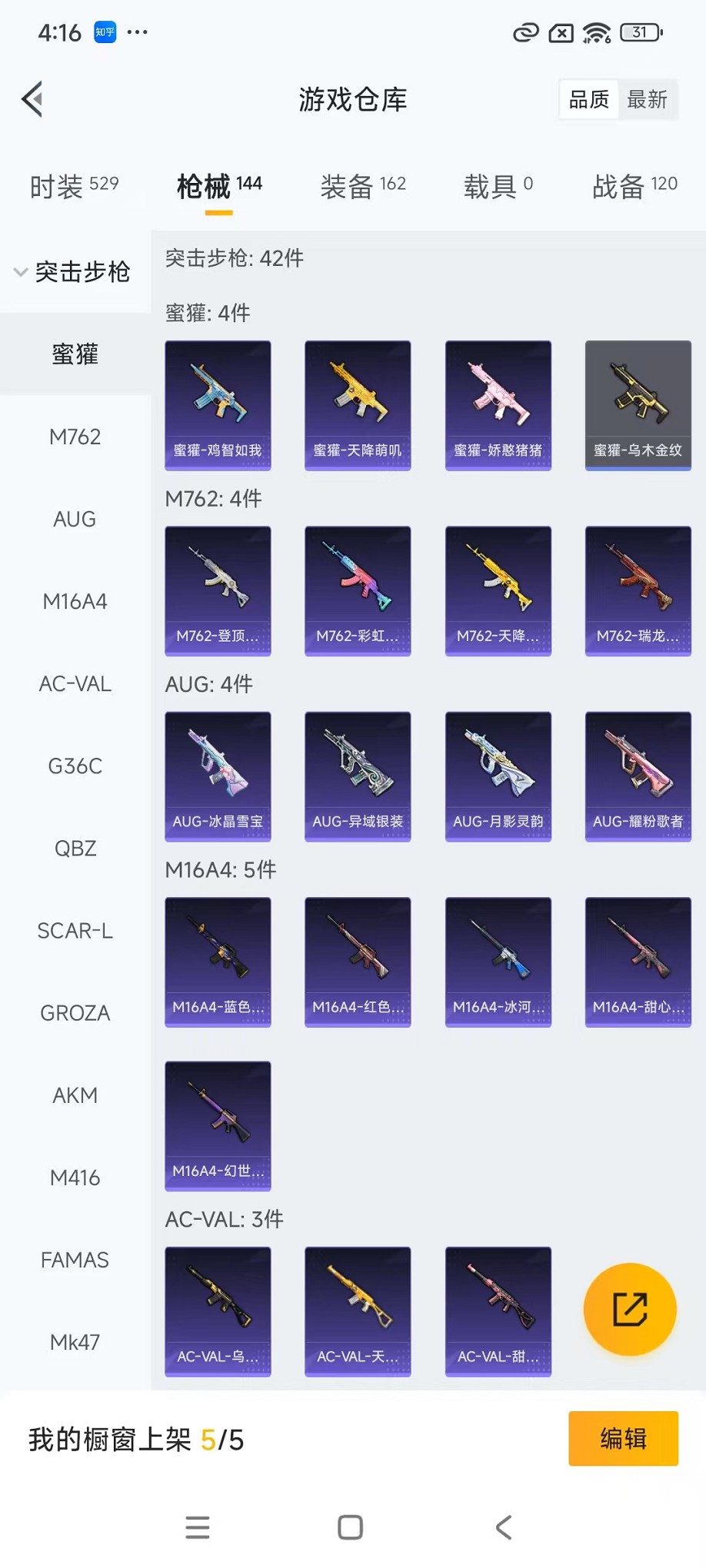Sort the warehouse by 品质
Image resolution: width=706 pixels, height=1568 pixels.
coord(589,99)
